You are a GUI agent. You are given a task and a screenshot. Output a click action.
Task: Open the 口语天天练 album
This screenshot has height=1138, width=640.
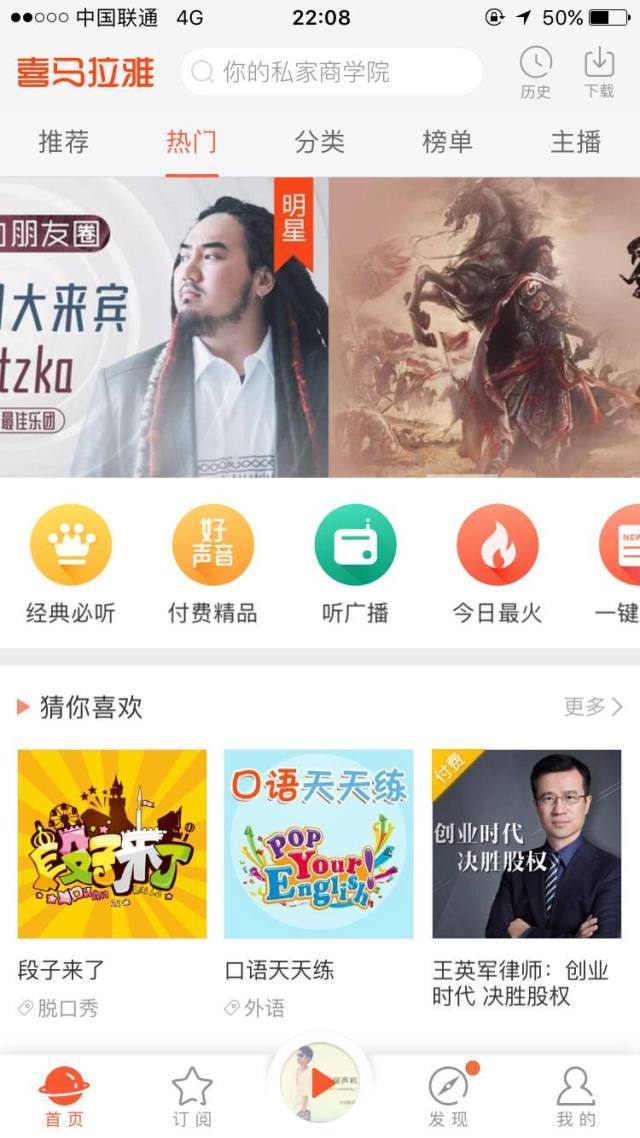(318, 844)
